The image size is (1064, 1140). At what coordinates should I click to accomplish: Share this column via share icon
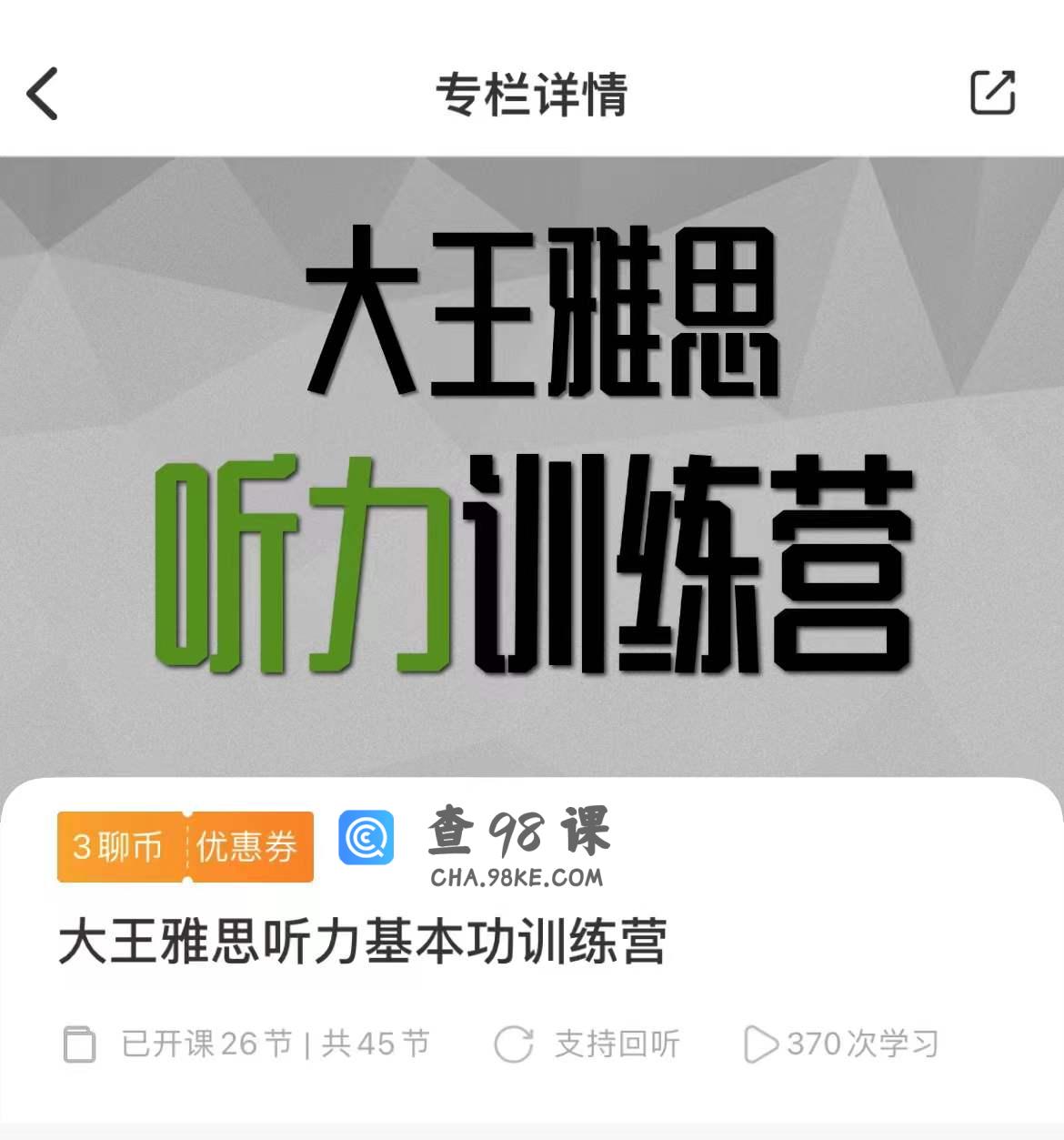(x=992, y=93)
